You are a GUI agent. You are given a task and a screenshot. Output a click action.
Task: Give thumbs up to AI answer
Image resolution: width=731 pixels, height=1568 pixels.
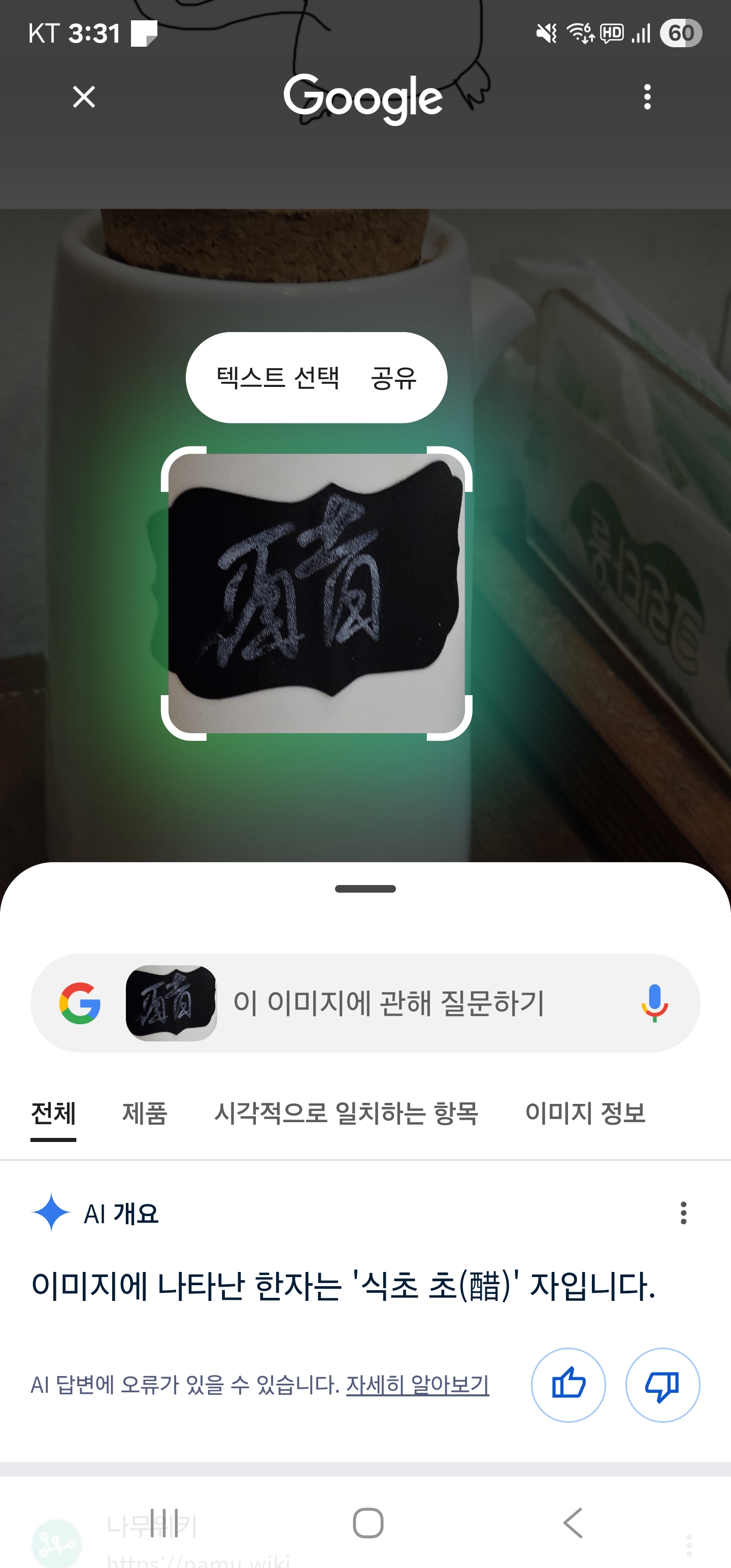pyautogui.click(x=569, y=1385)
